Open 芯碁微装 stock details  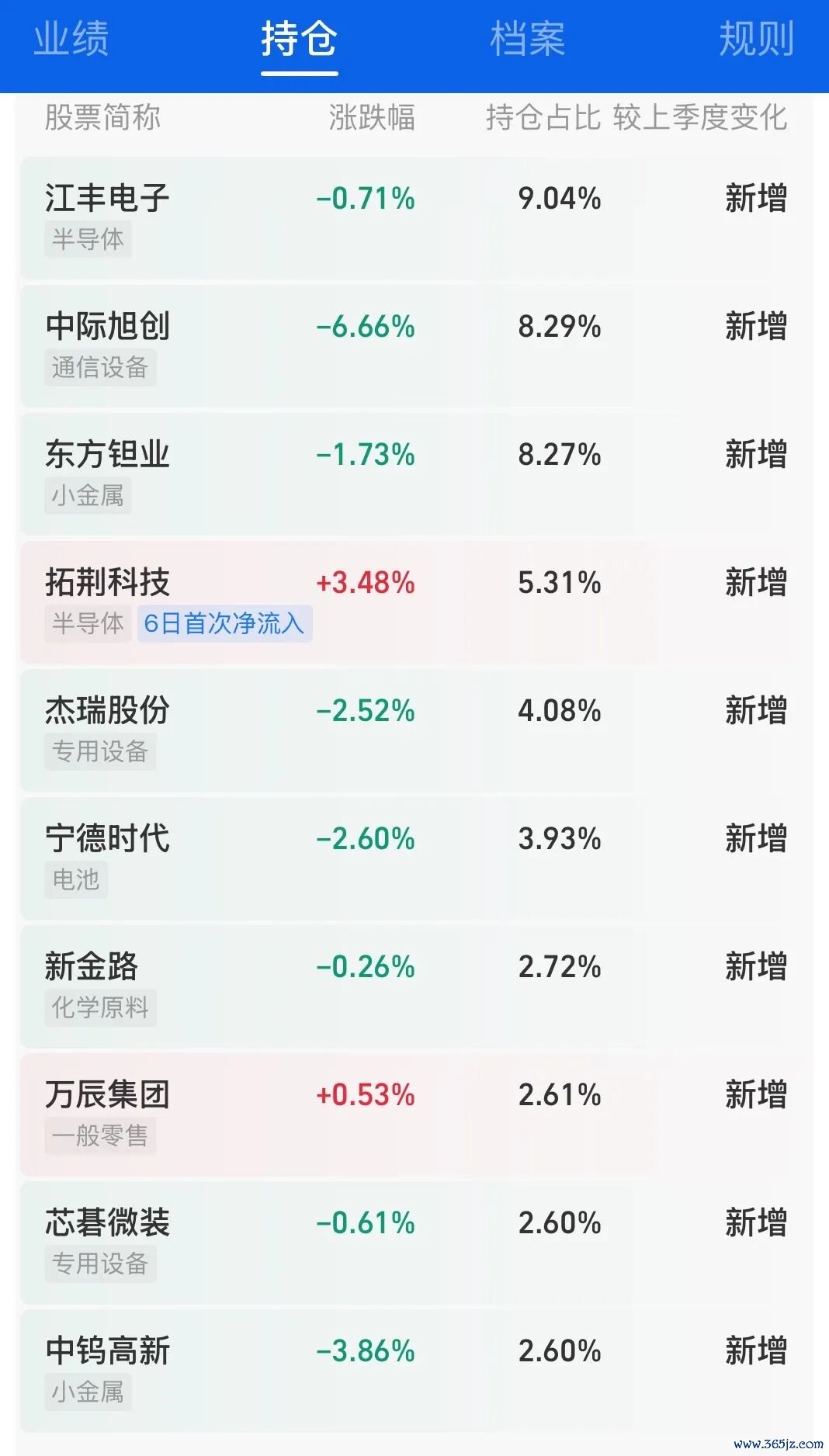click(416, 1243)
